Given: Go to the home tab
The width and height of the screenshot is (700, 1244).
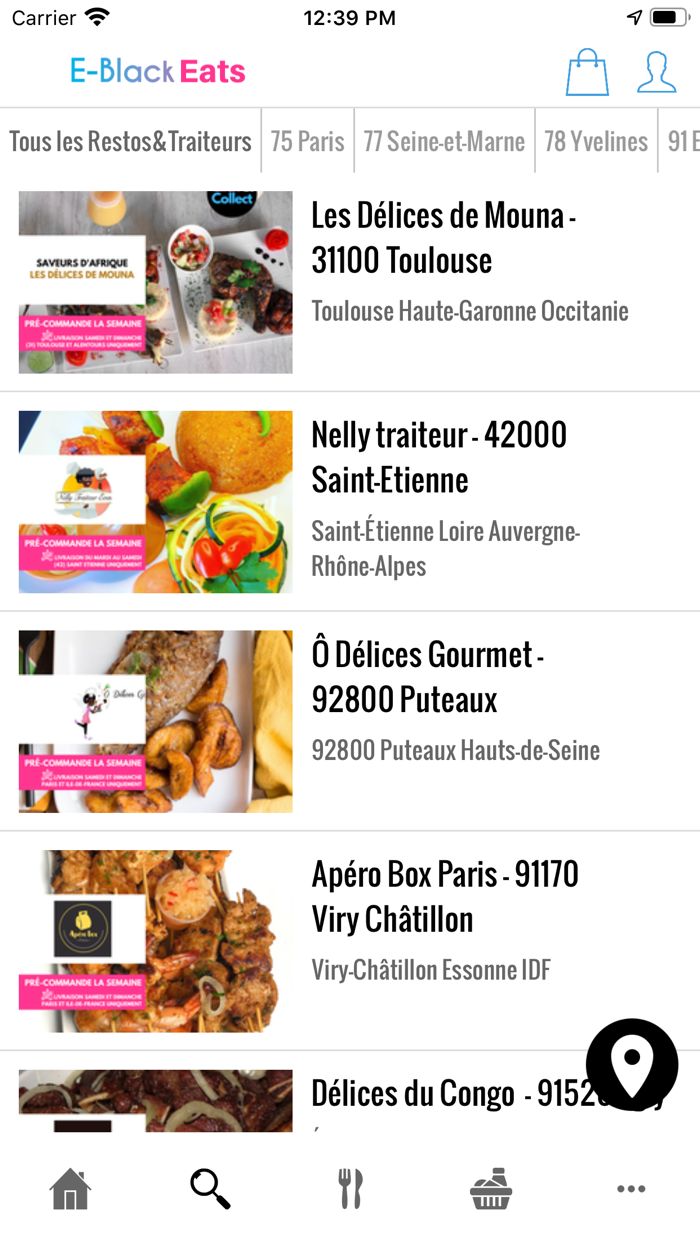Looking at the screenshot, I should (70, 1189).
